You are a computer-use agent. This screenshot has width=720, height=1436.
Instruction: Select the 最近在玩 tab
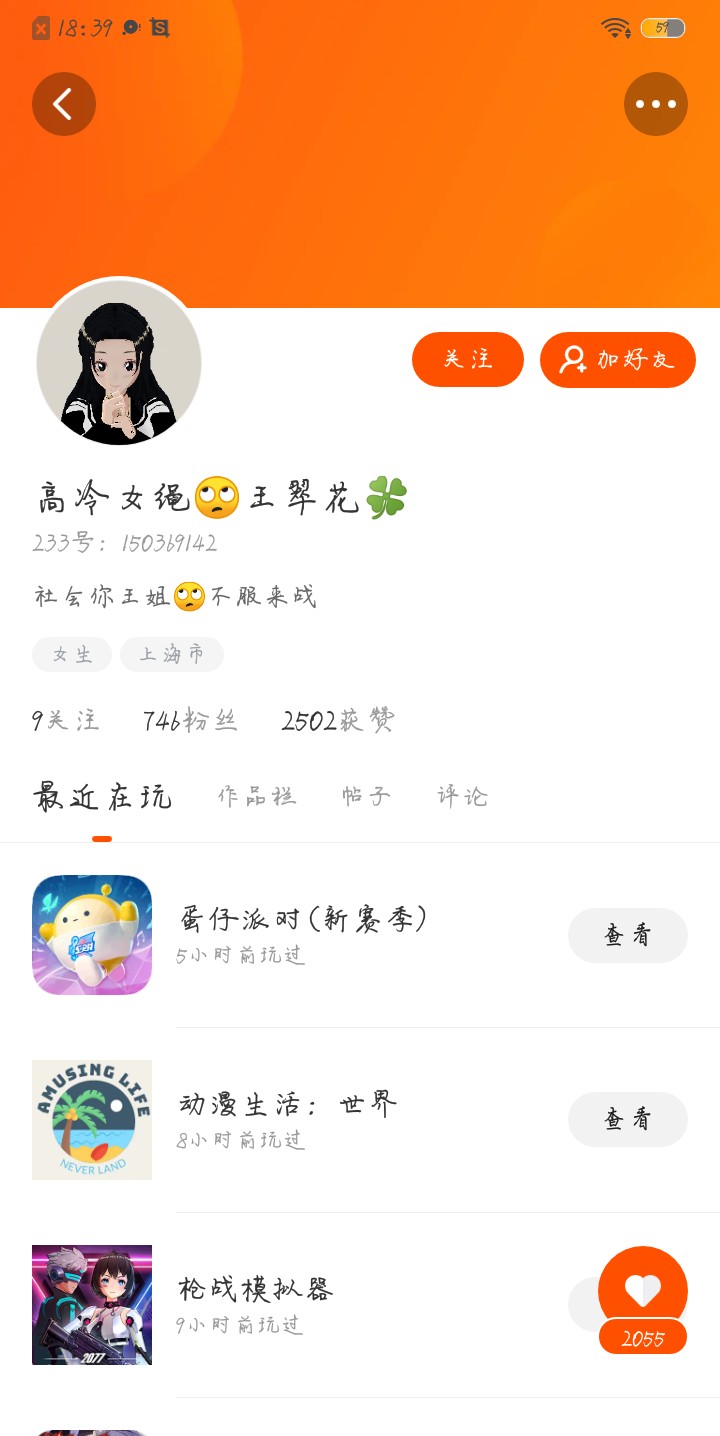point(102,796)
